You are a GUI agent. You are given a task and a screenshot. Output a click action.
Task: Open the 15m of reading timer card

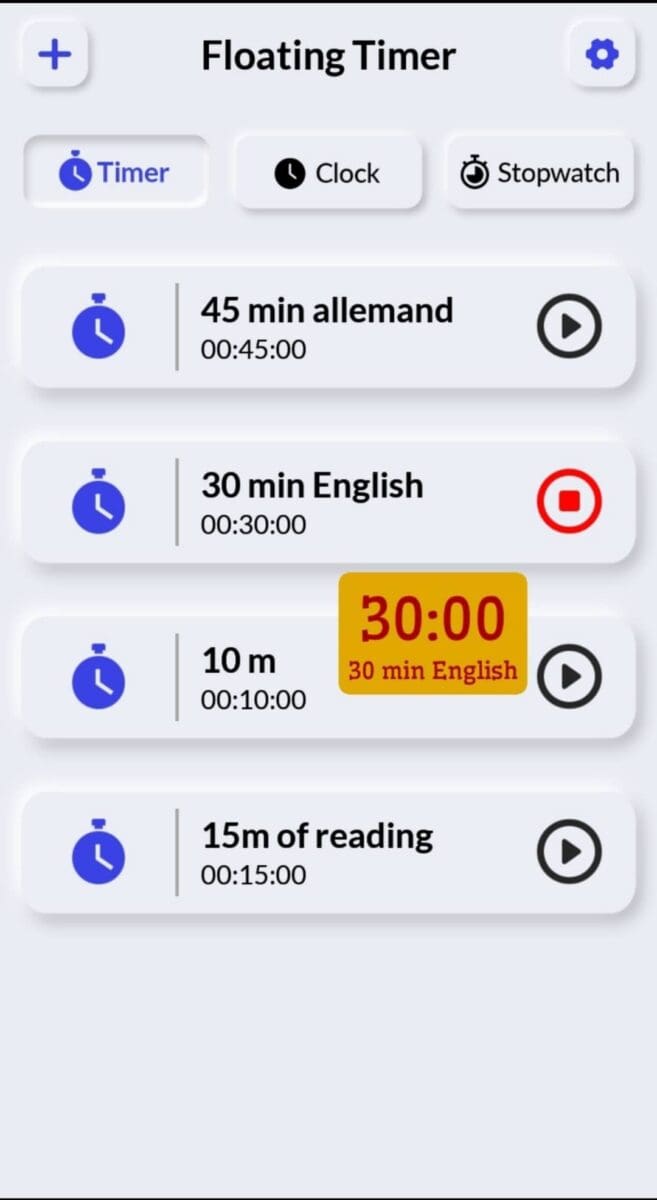[328, 852]
